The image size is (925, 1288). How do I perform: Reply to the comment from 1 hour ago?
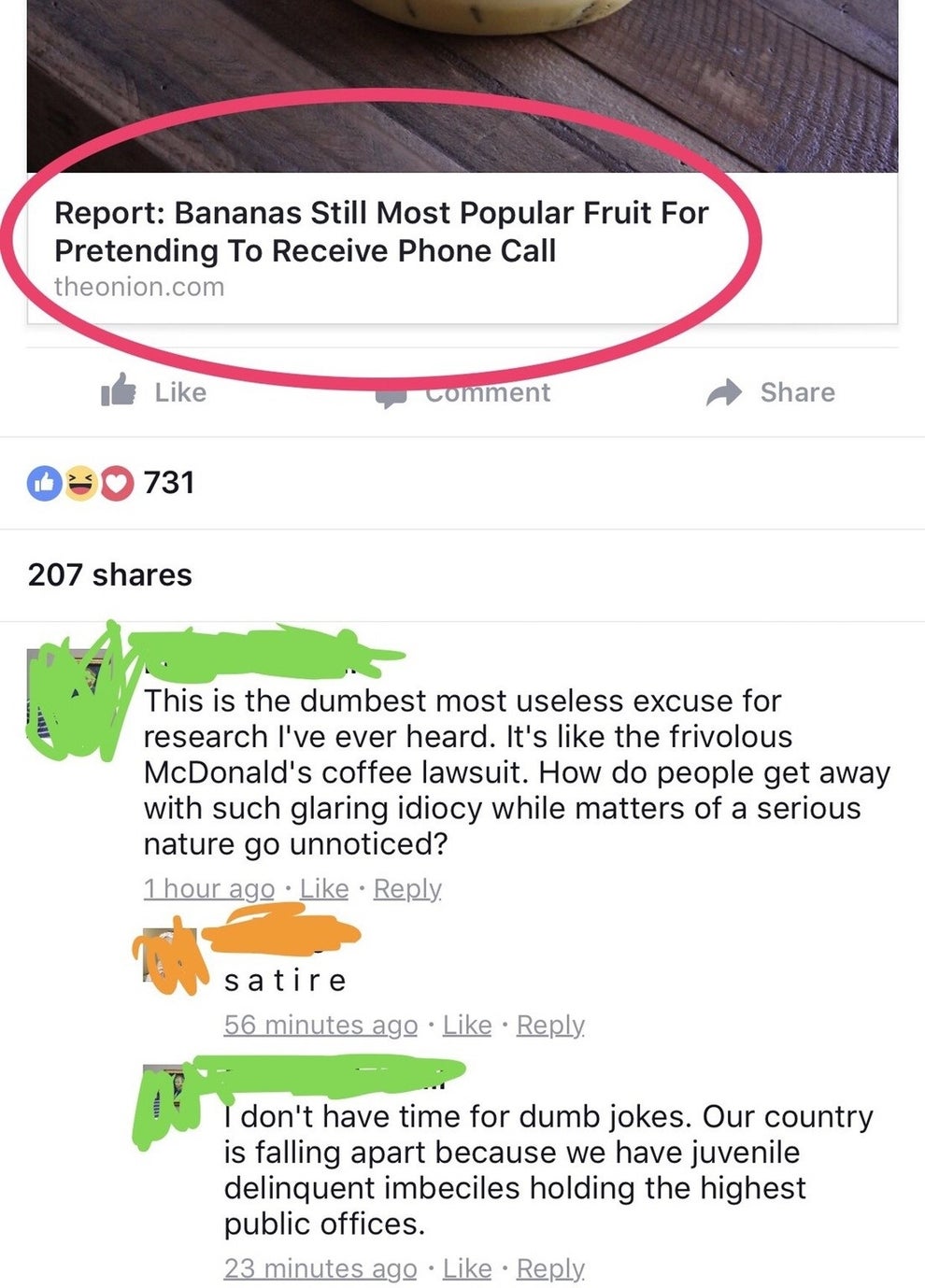click(x=407, y=888)
